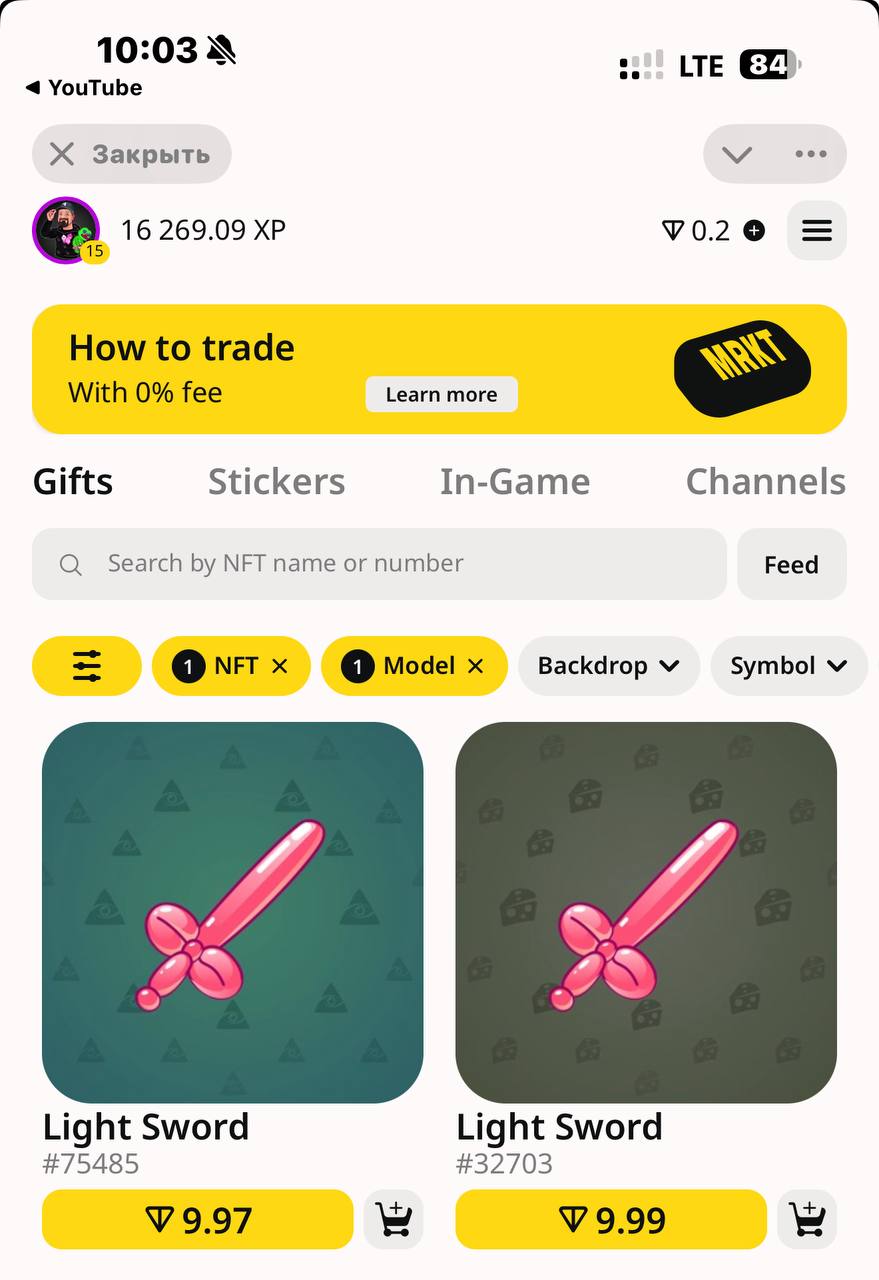
Task: Remove the NFT filter chip
Action: tap(280, 666)
